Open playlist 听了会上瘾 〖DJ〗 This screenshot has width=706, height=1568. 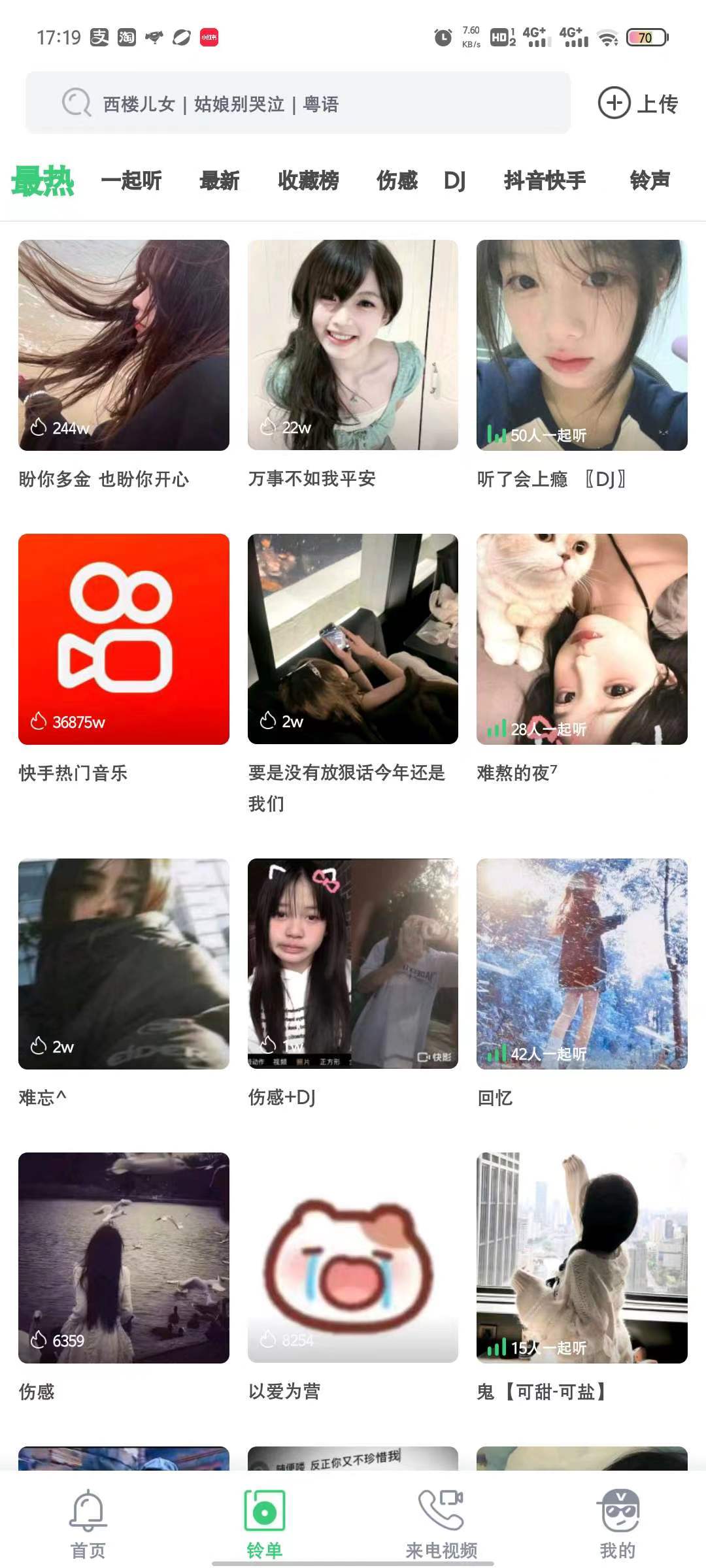(582, 345)
